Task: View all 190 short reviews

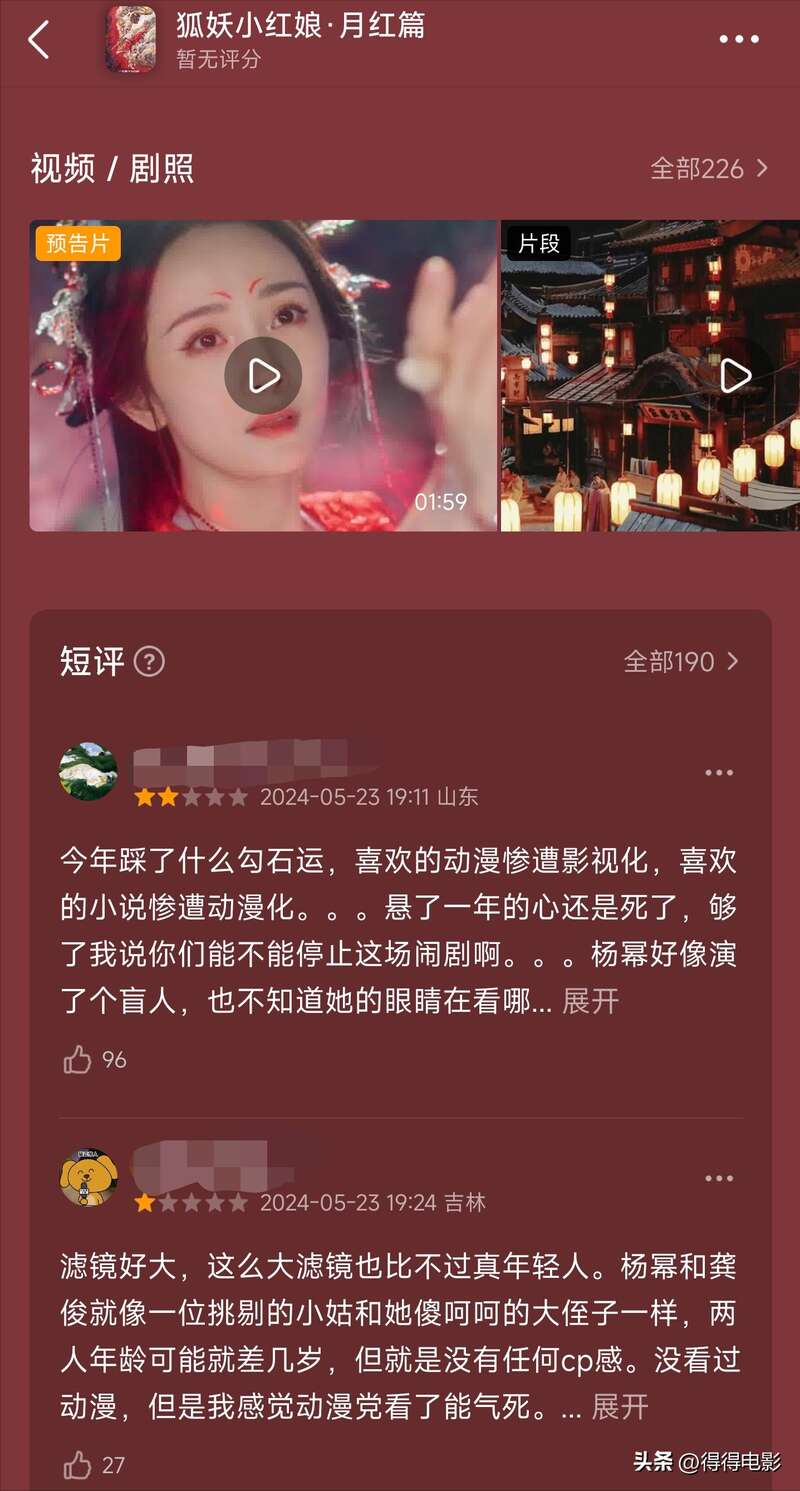Action: click(x=681, y=661)
